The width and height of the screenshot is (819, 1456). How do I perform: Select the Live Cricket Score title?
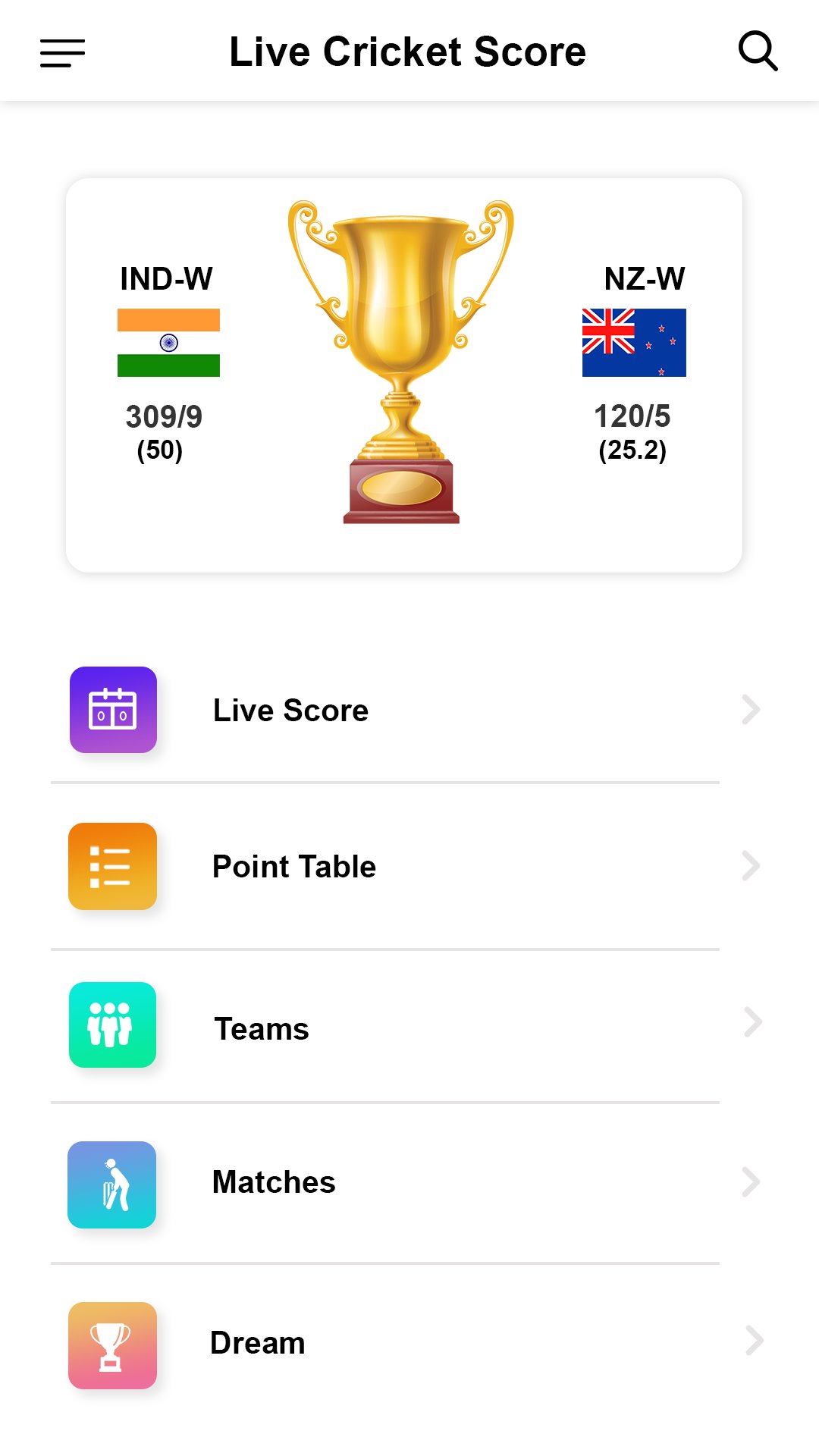click(408, 52)
